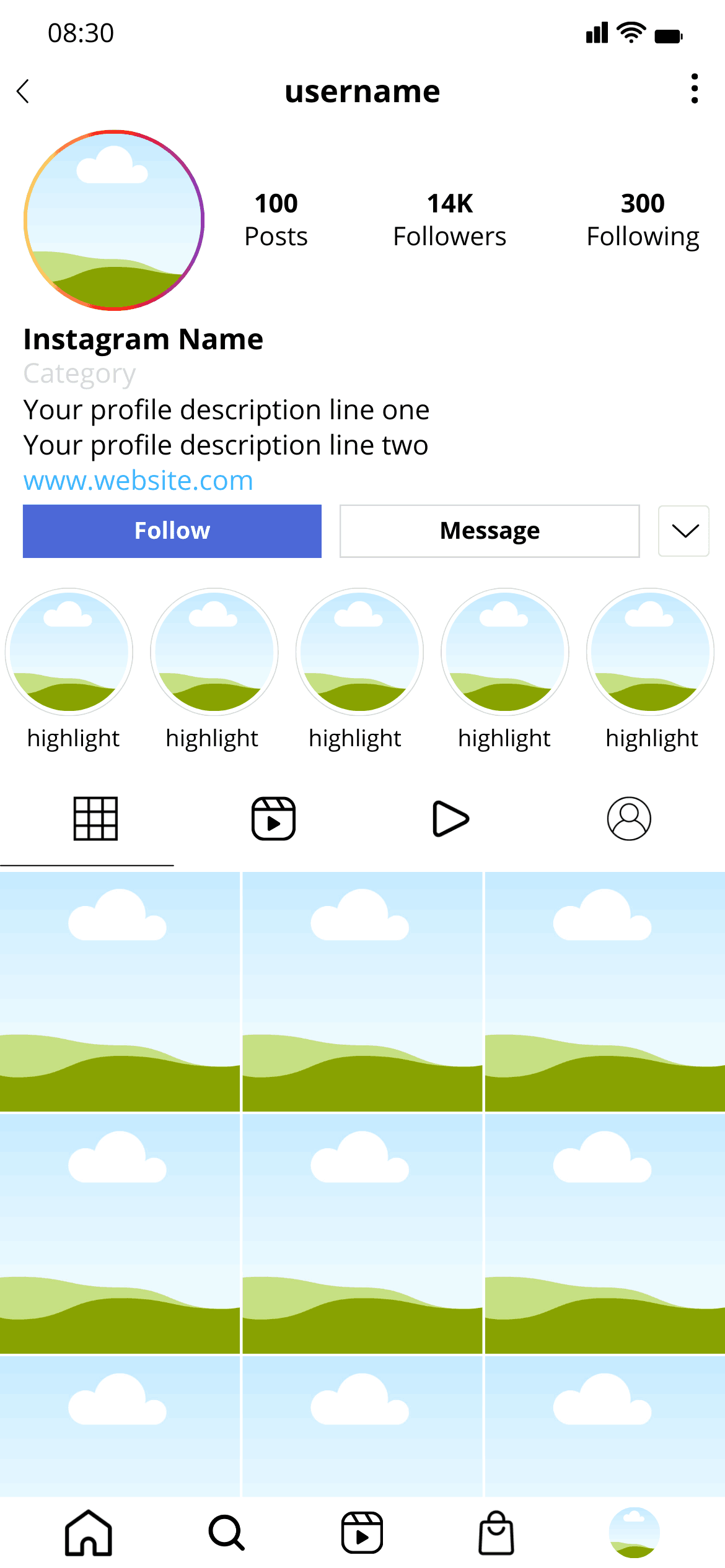
Task: Open the three-dot overflow menu
Action: click(x=694, y=89)
